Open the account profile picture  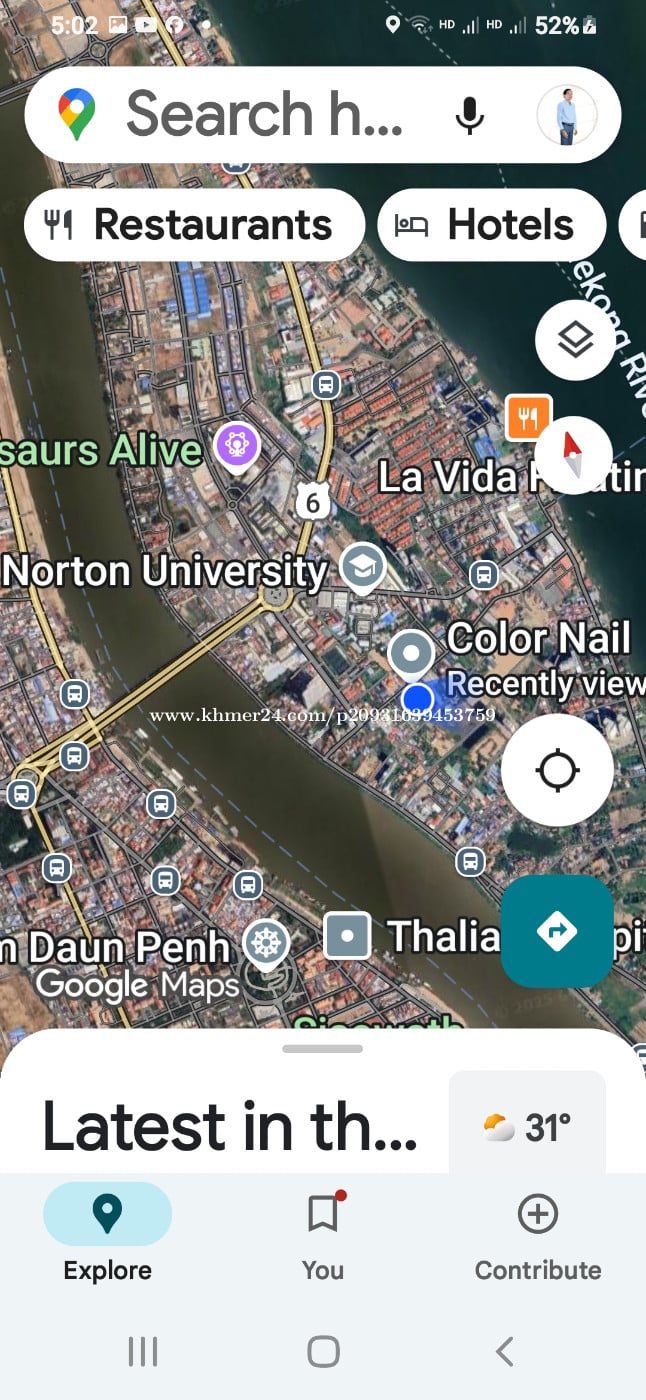tap(567, 115)
